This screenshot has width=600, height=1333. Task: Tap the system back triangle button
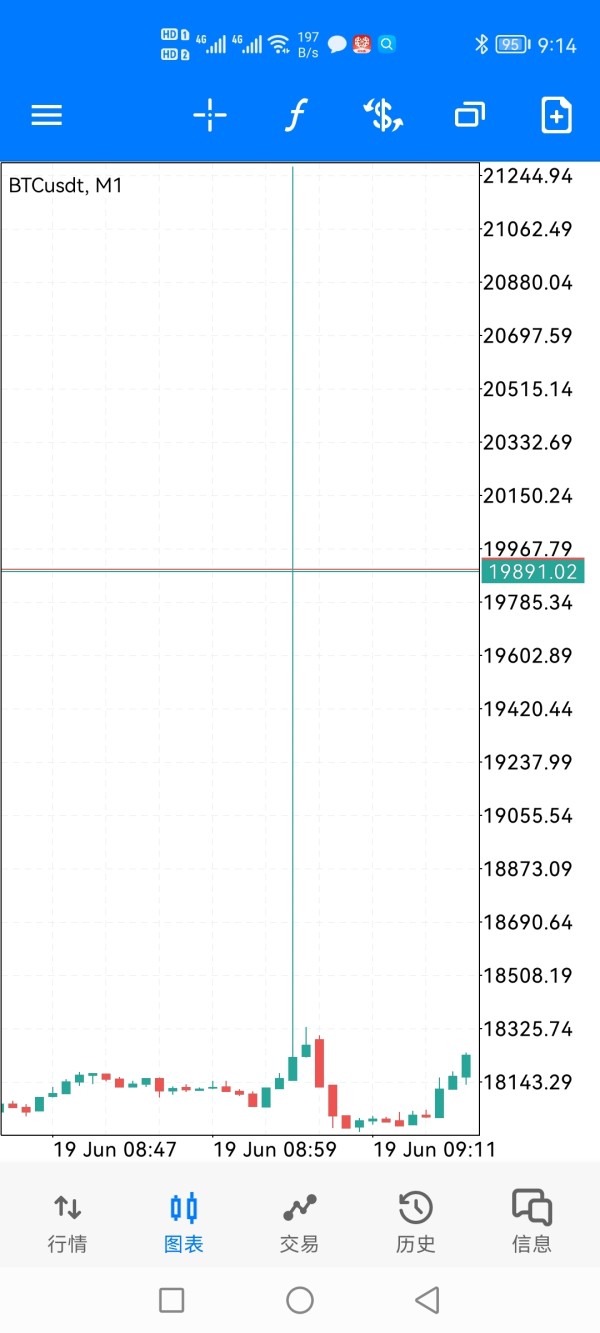pyautogui.click(x=428, y=1300)
